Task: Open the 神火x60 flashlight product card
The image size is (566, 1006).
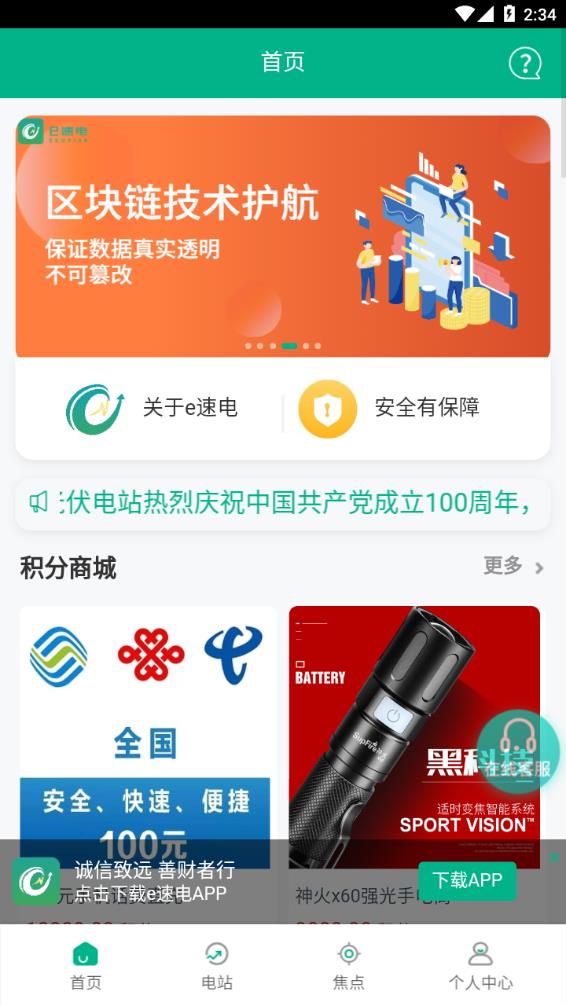Action: click(x=415, y=763)
